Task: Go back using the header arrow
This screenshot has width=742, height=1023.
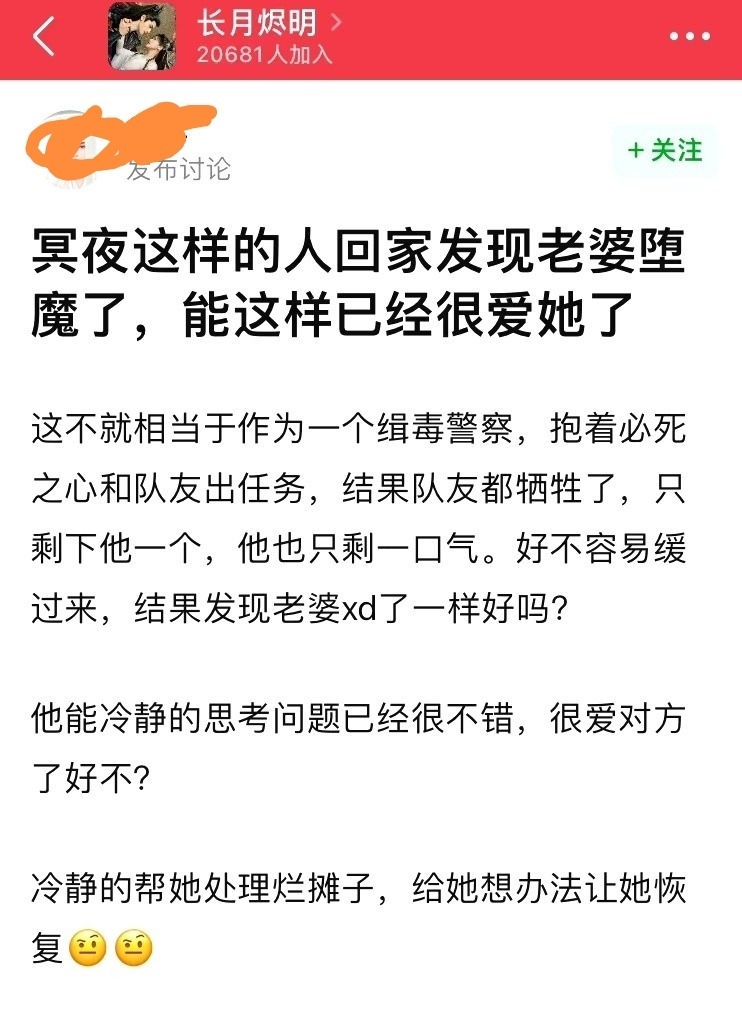Action: [43, 37]
